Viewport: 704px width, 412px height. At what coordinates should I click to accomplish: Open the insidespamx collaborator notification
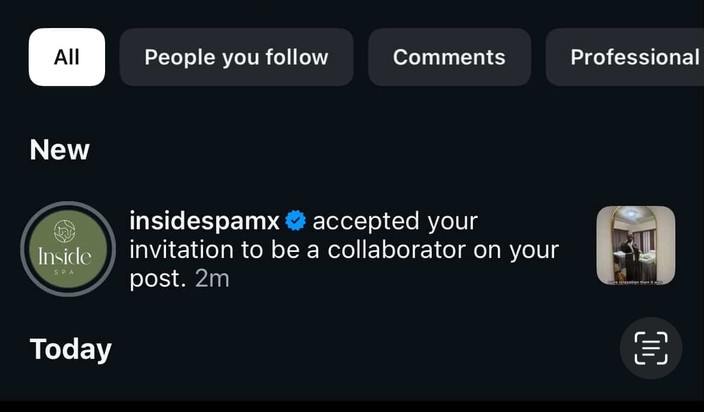coord(344,249)
